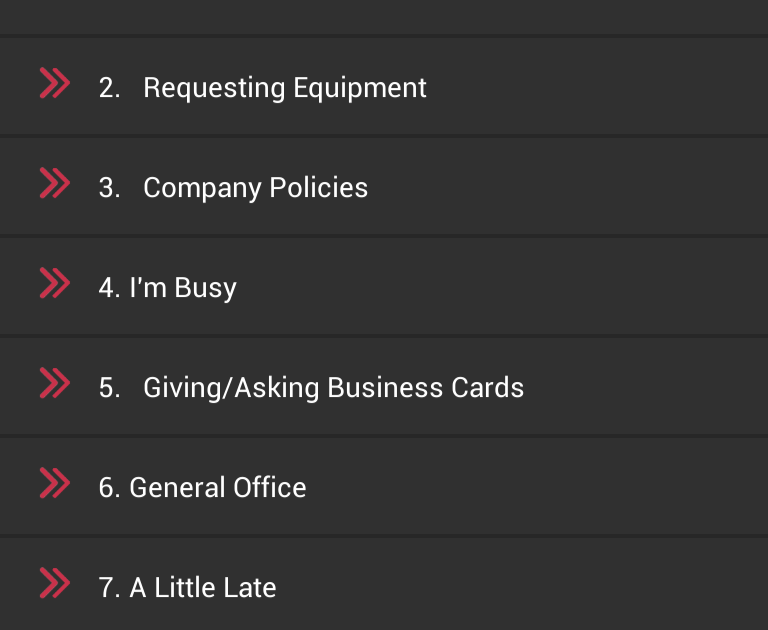Open the I'm Busy lesson
Viewport: 768px width, 630px height.
pos(183,288)
